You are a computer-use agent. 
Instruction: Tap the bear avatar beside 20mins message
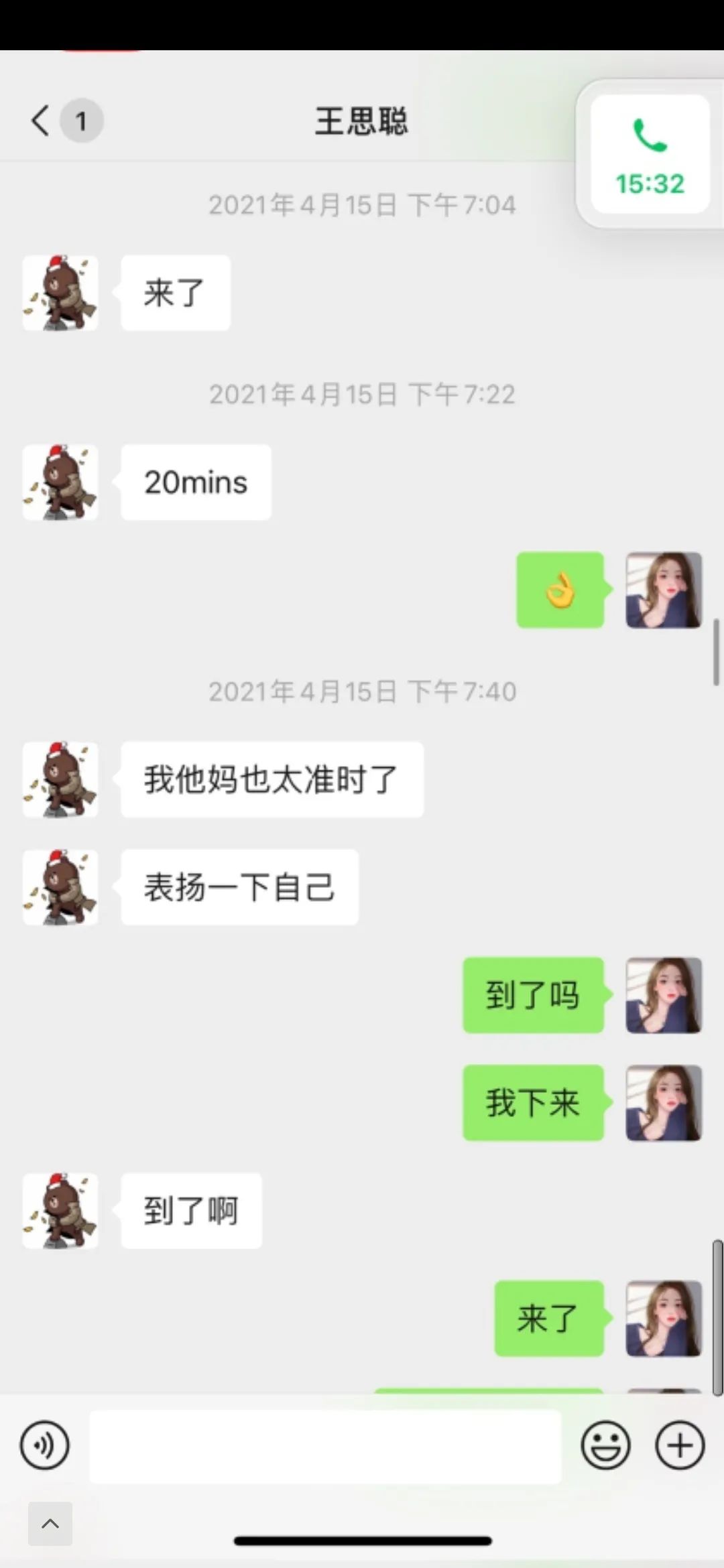(x=60, y=482)
